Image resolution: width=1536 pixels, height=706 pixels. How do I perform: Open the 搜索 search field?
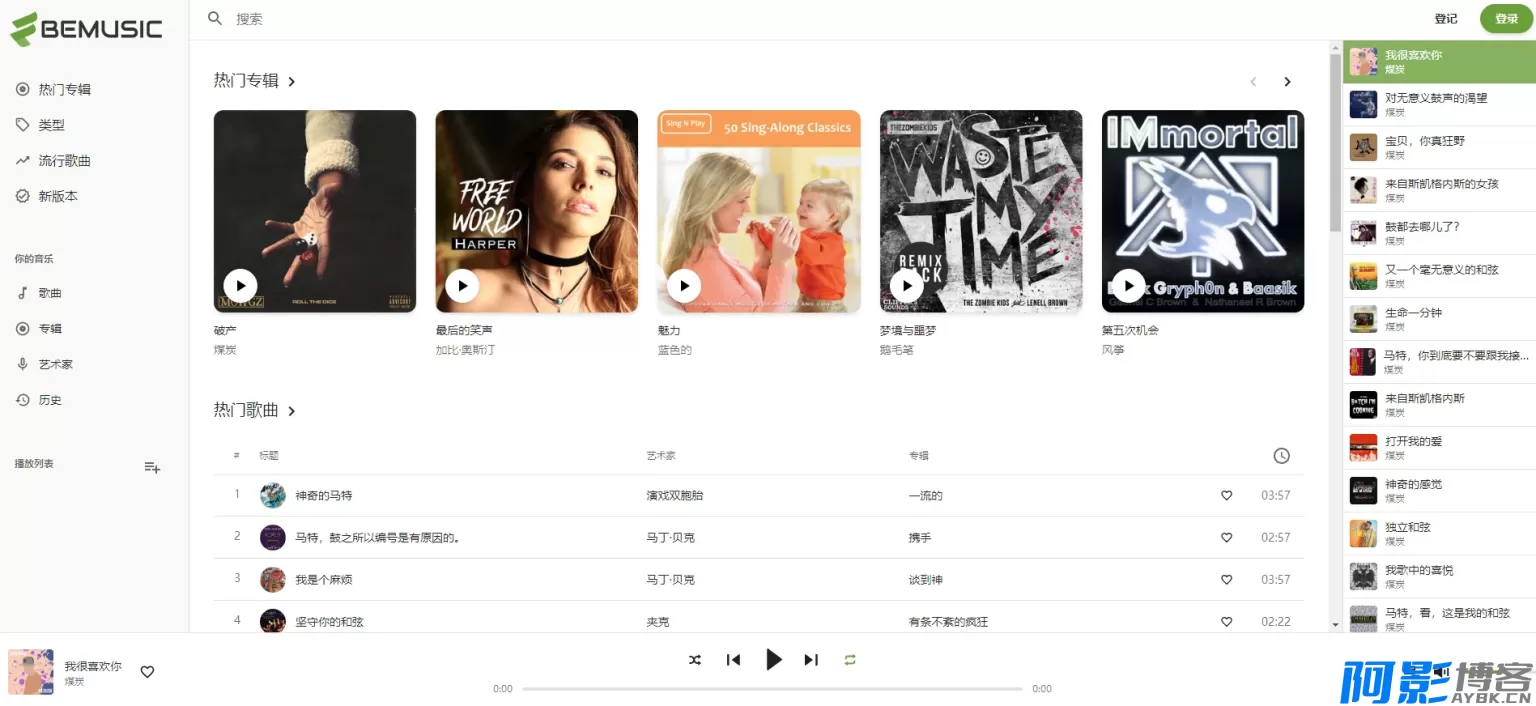tap(400, 19)
